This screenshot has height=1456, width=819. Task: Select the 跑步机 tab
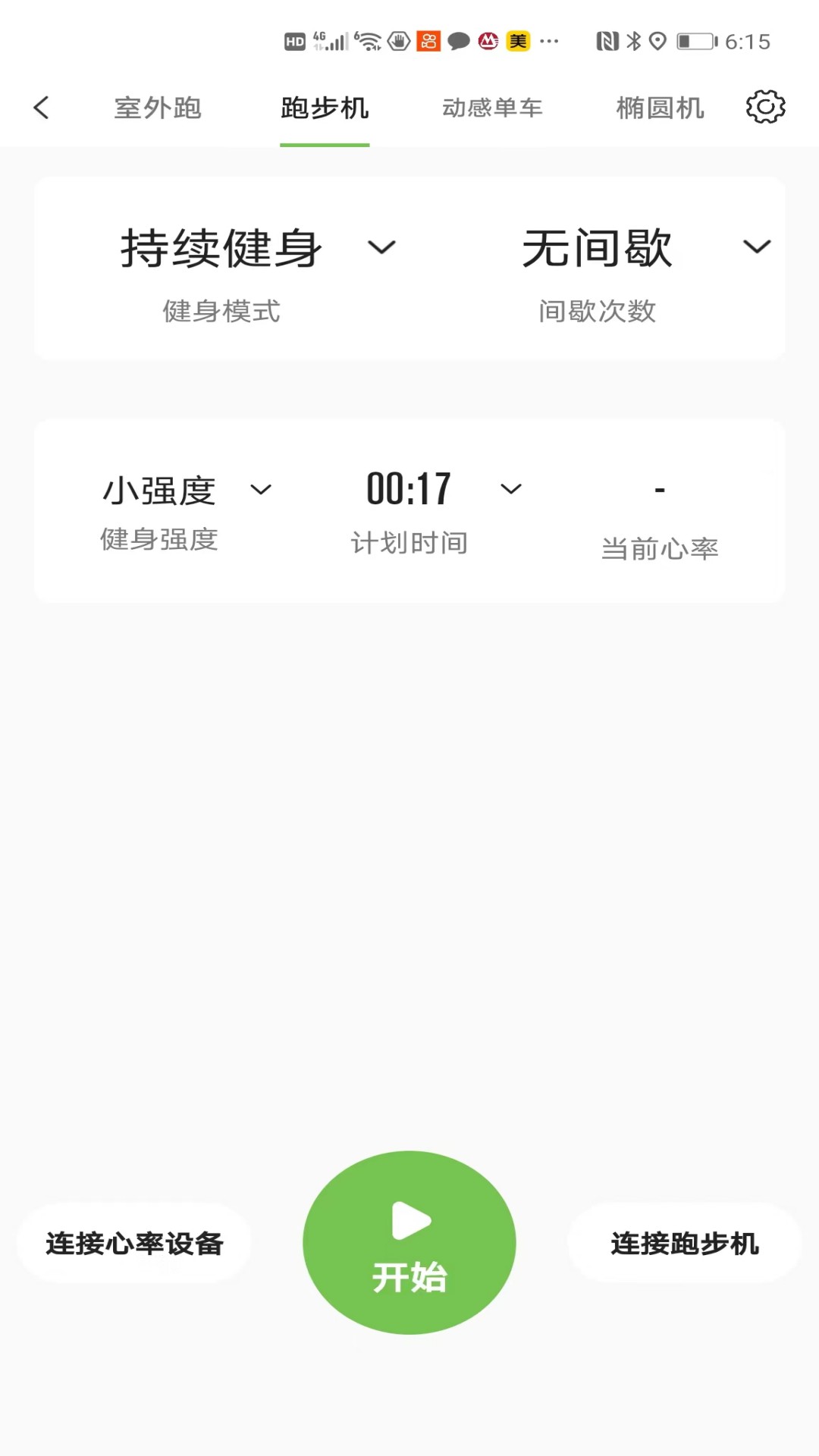pos(325,108)
